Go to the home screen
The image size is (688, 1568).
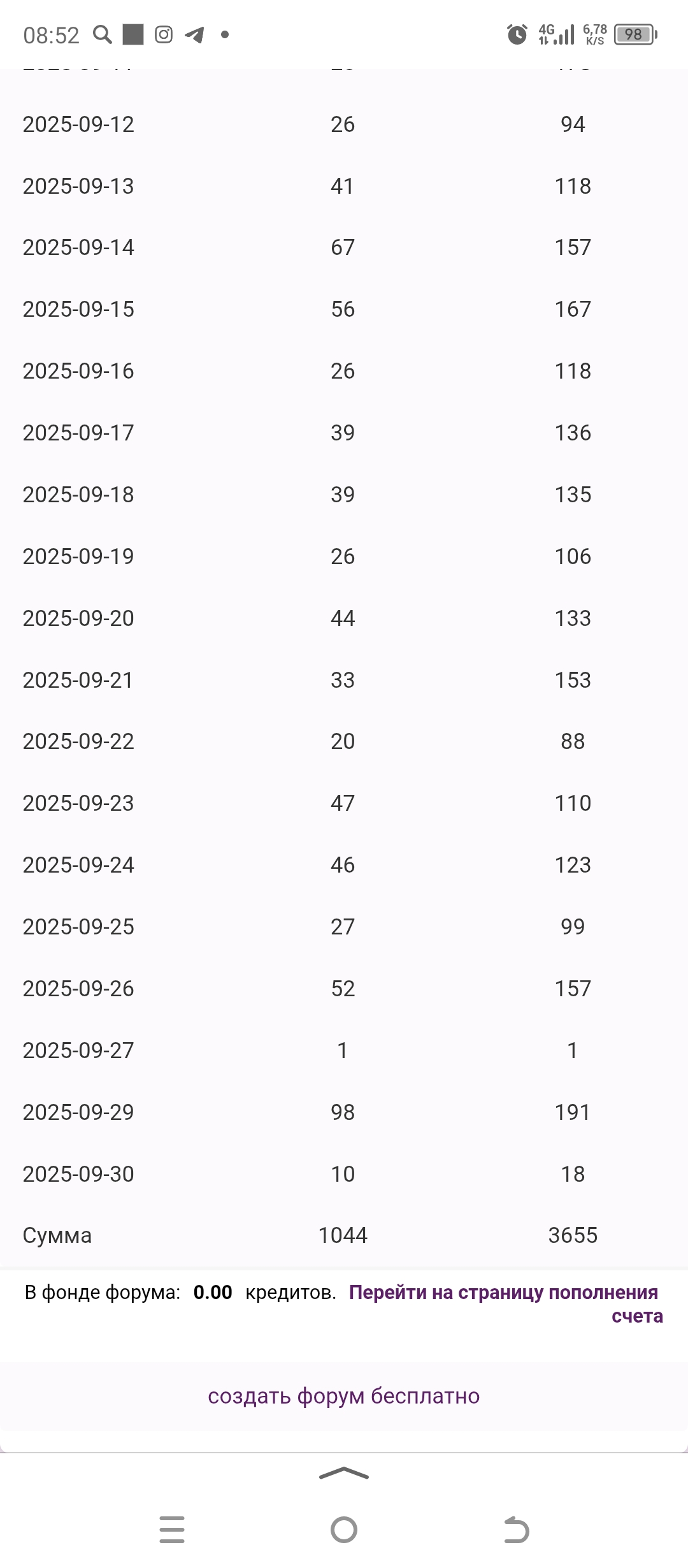click(x=344, y=1530)
